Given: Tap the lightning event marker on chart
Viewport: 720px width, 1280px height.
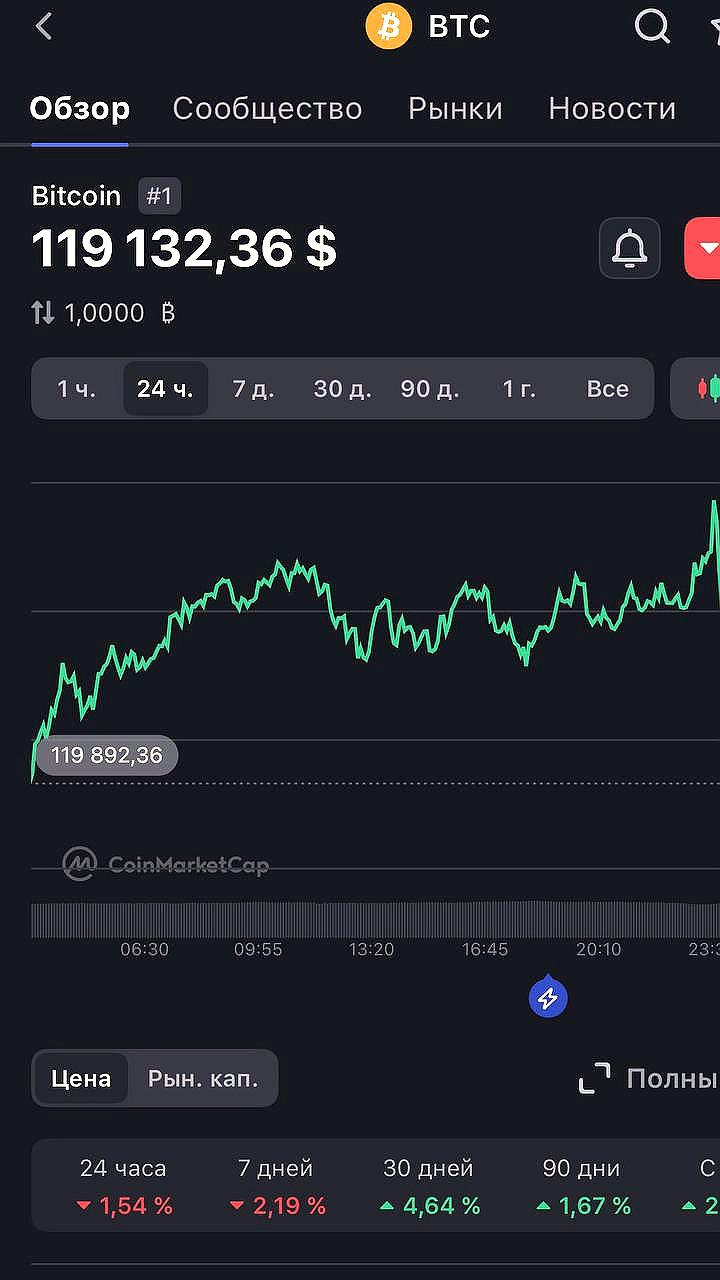Looking at the screenshot, I should point(548,997).
